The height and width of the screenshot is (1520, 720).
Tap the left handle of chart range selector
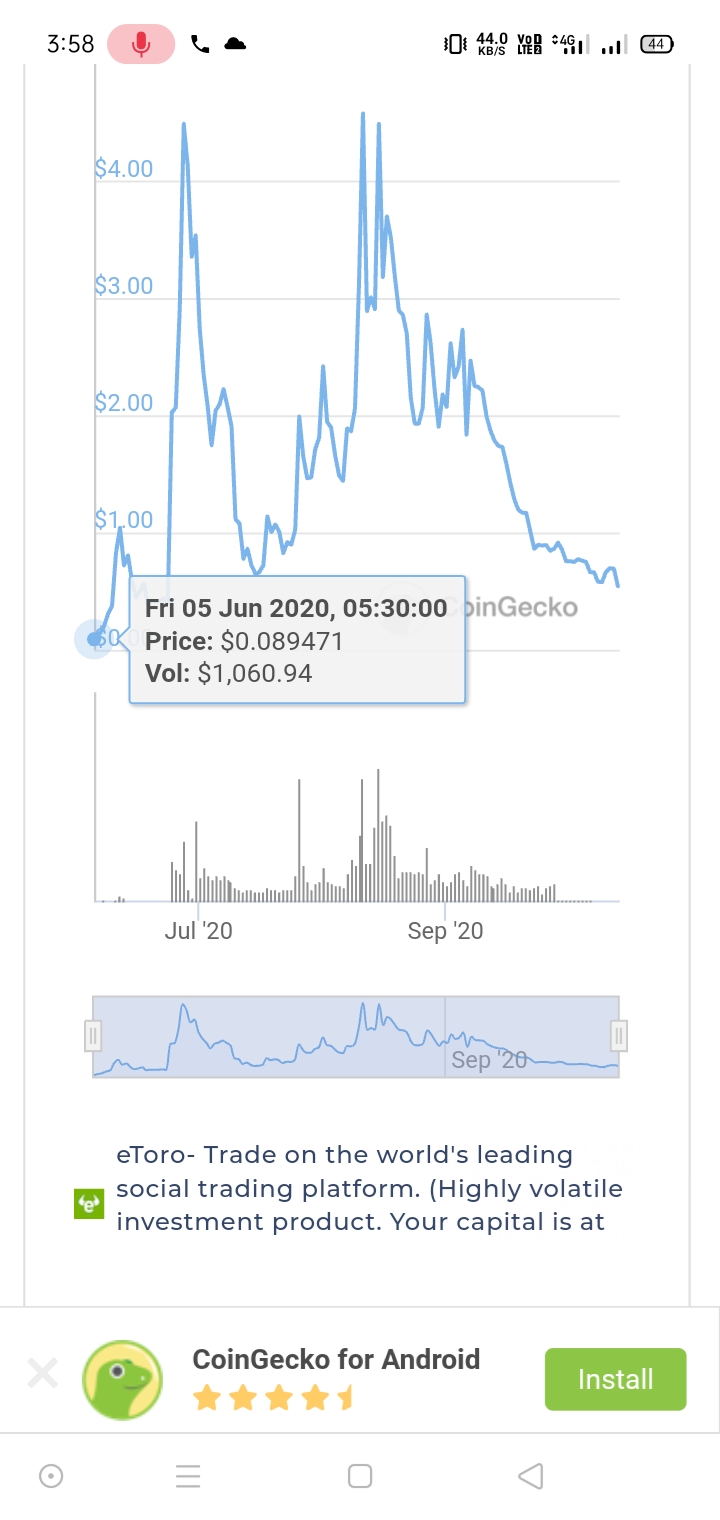(x=93, y=1036)
